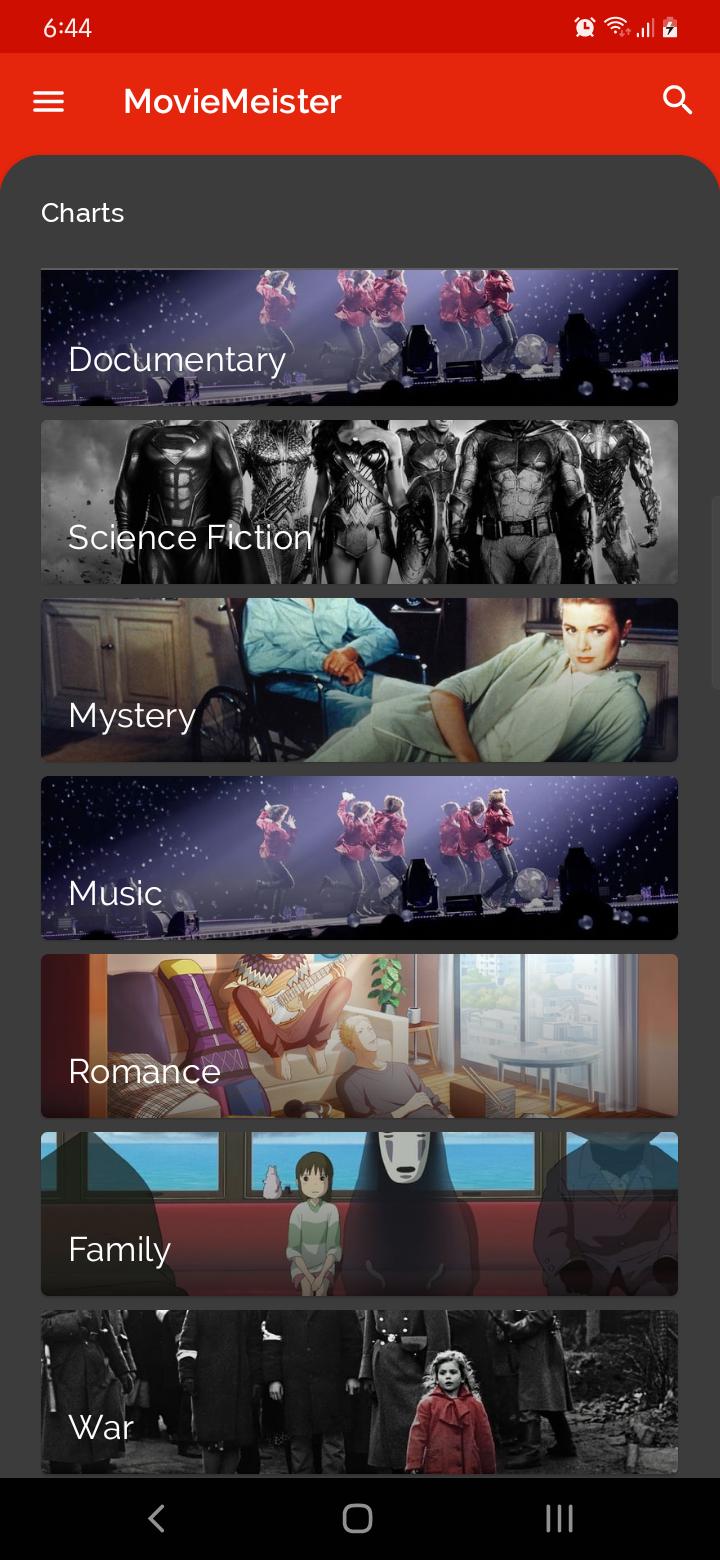Return to the home screen
The width and height of the screenshot is (720, 1560).
tap(357, 1519)
